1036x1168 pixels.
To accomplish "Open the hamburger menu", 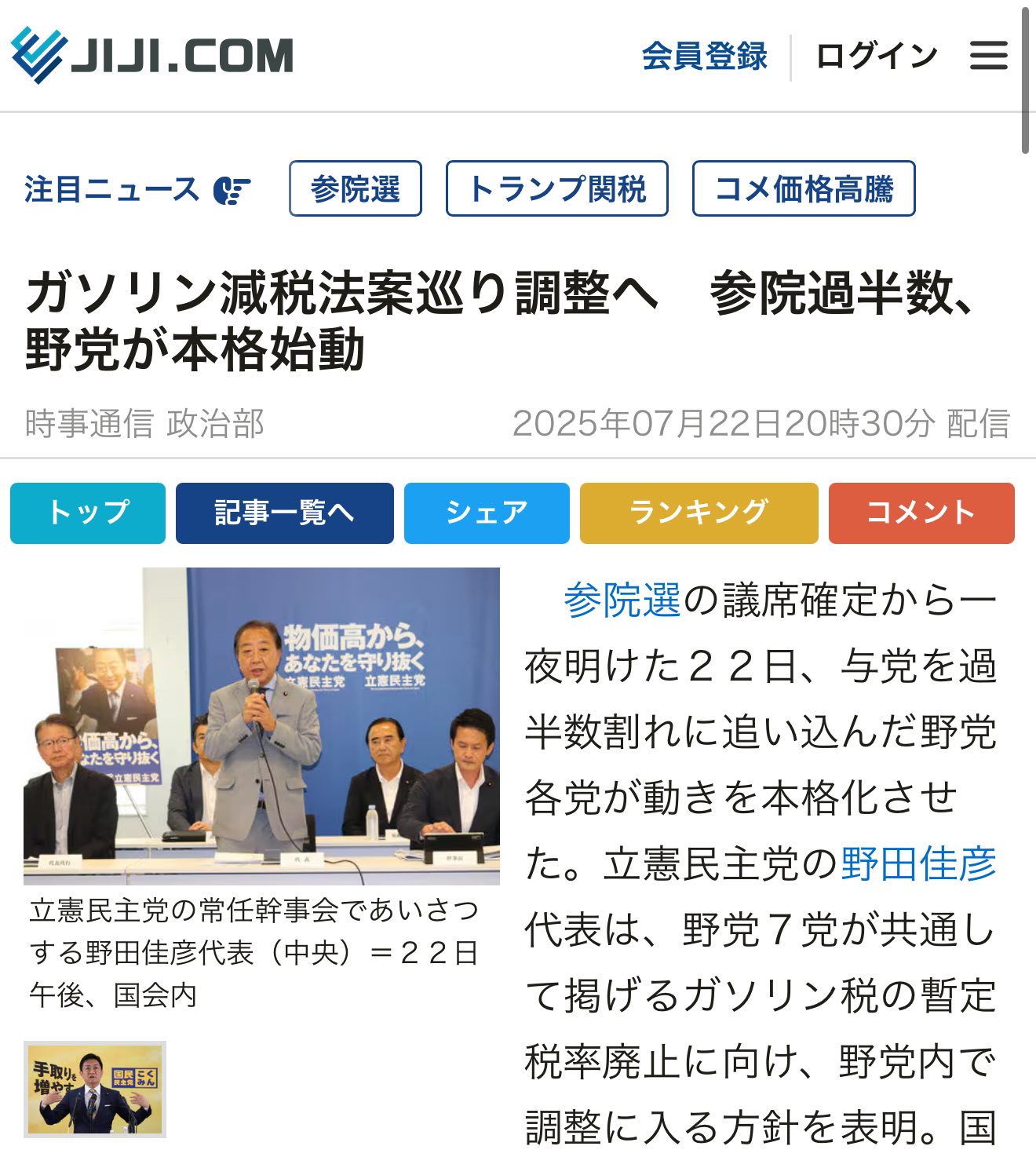I will (988, 56).
